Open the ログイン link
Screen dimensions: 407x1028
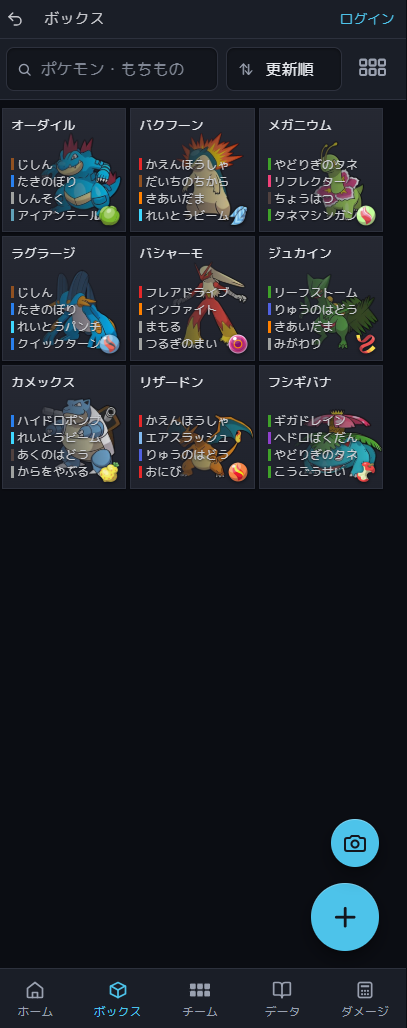click(x=366, y=19)
